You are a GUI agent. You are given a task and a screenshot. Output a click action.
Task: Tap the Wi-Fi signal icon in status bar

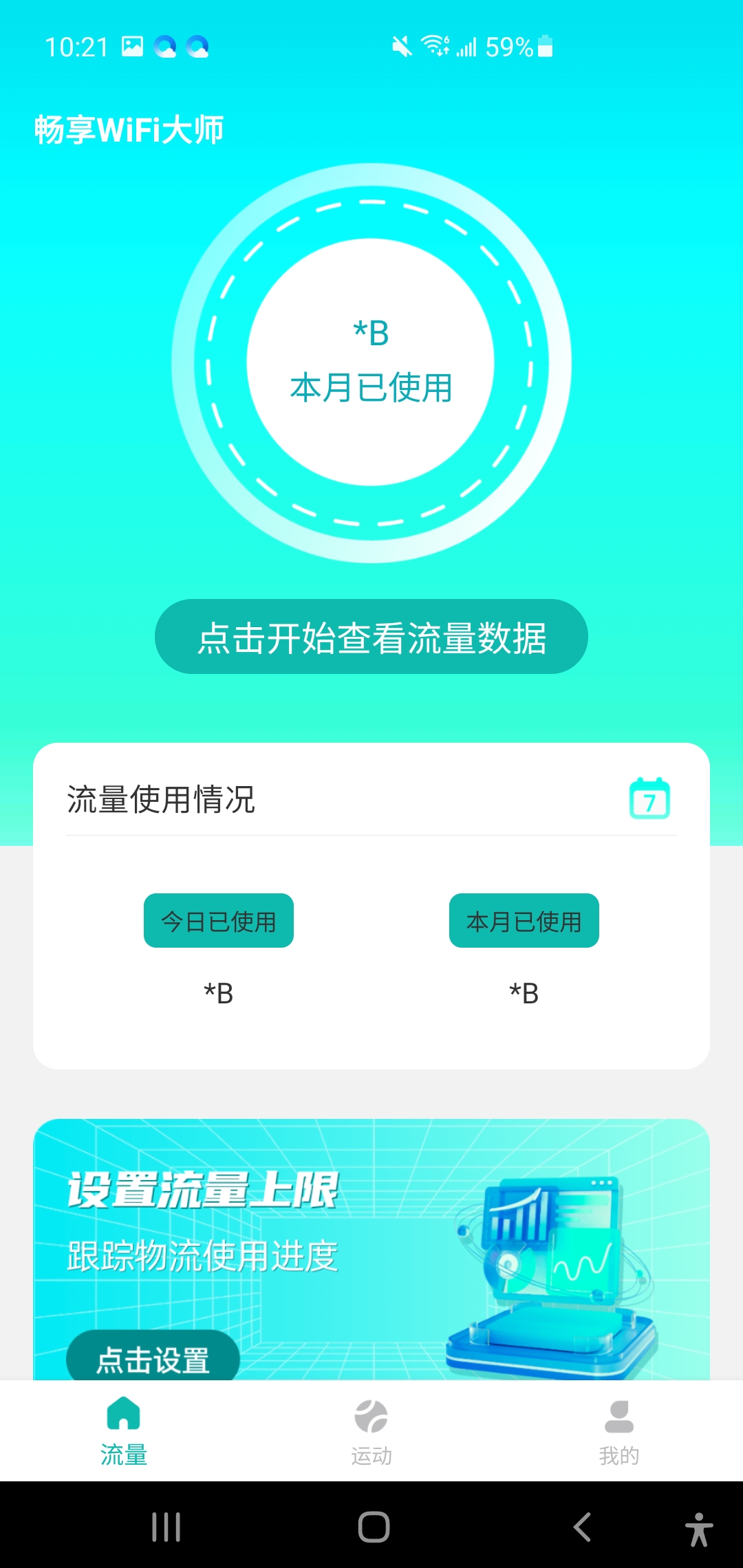(433, 47)
